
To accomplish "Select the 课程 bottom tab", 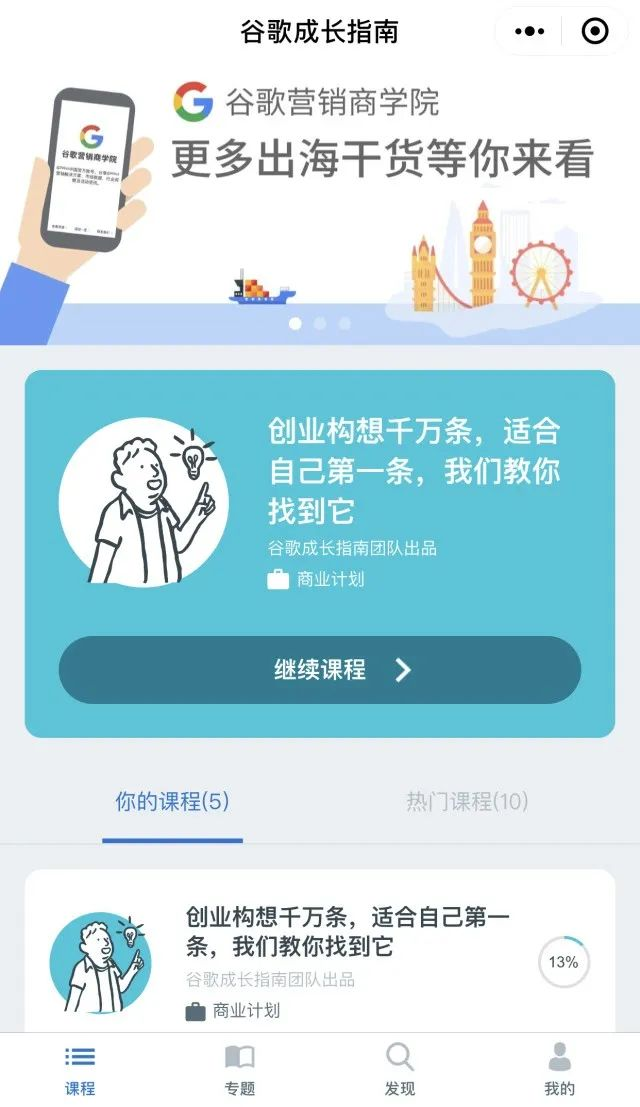I will click(80, 1070).
